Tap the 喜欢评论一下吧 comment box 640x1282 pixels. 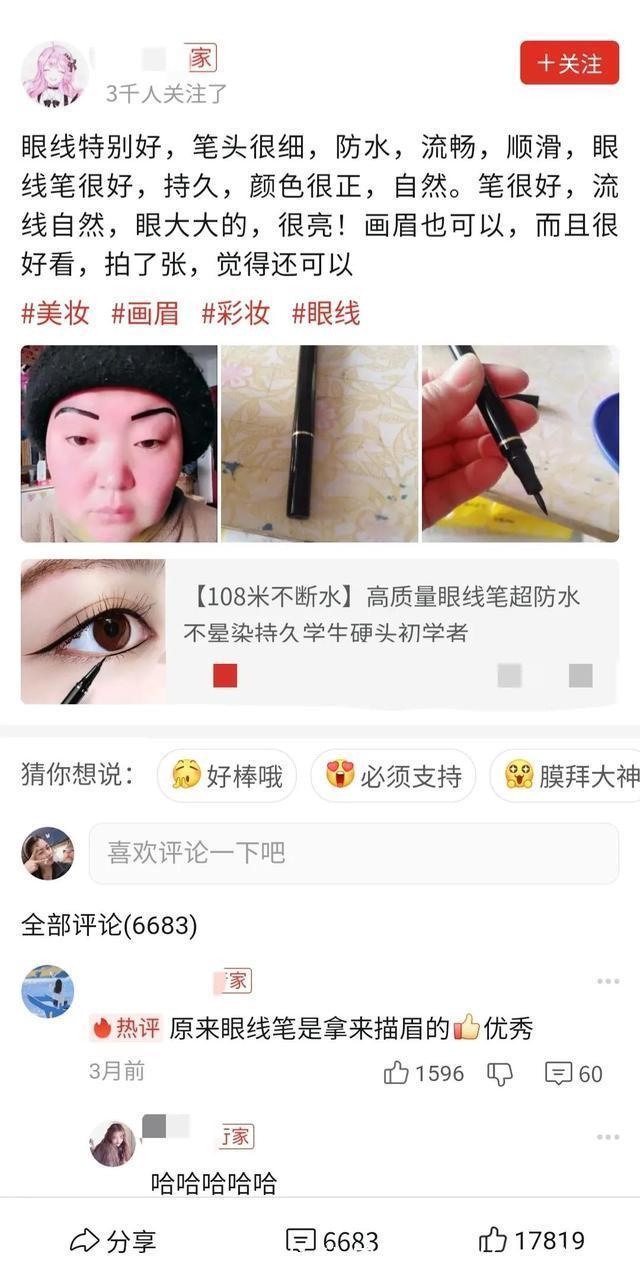tap(353, 853)
